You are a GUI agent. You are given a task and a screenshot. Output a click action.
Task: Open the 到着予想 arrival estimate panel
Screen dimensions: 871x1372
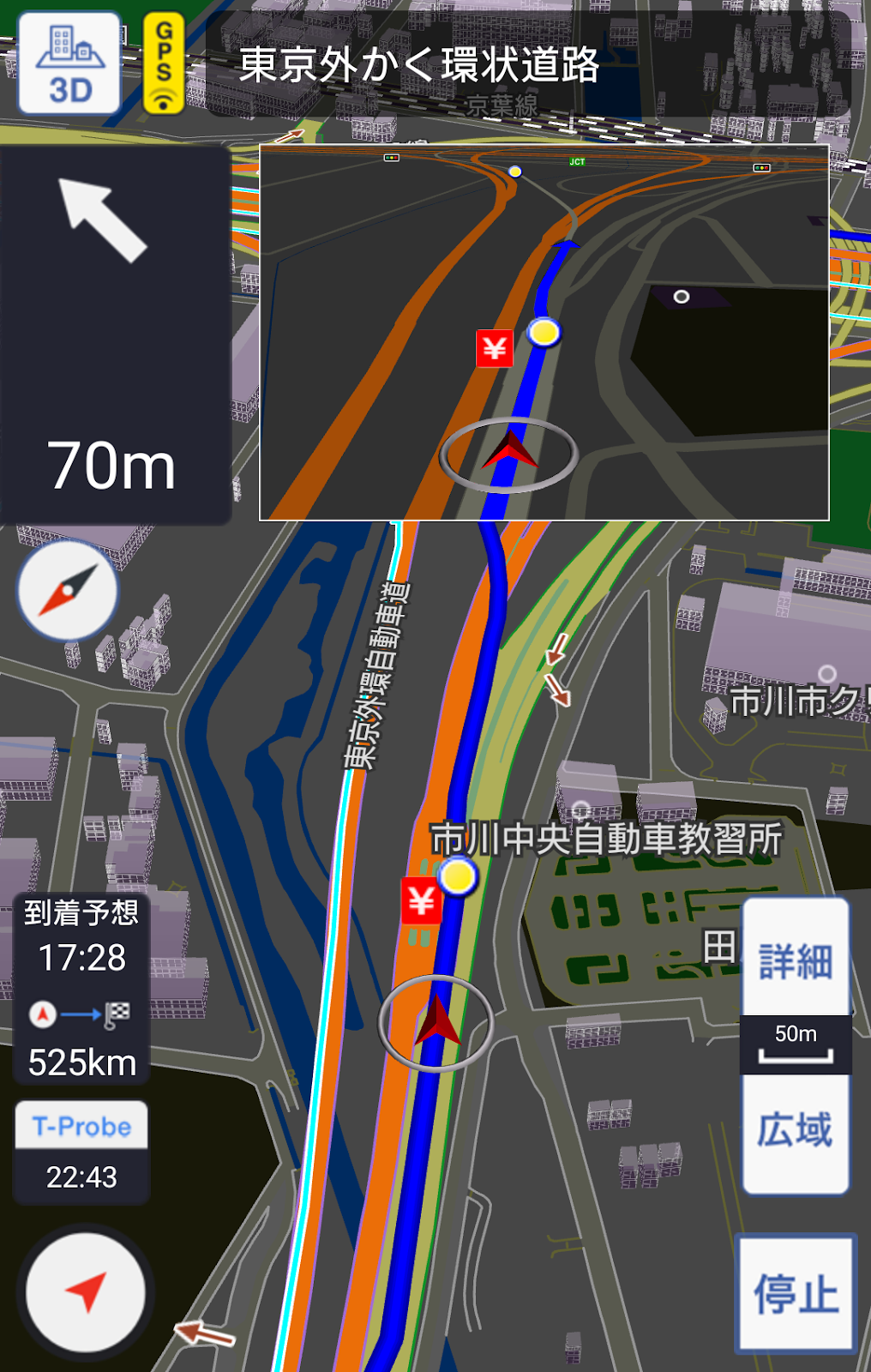(x=81, y=988)
